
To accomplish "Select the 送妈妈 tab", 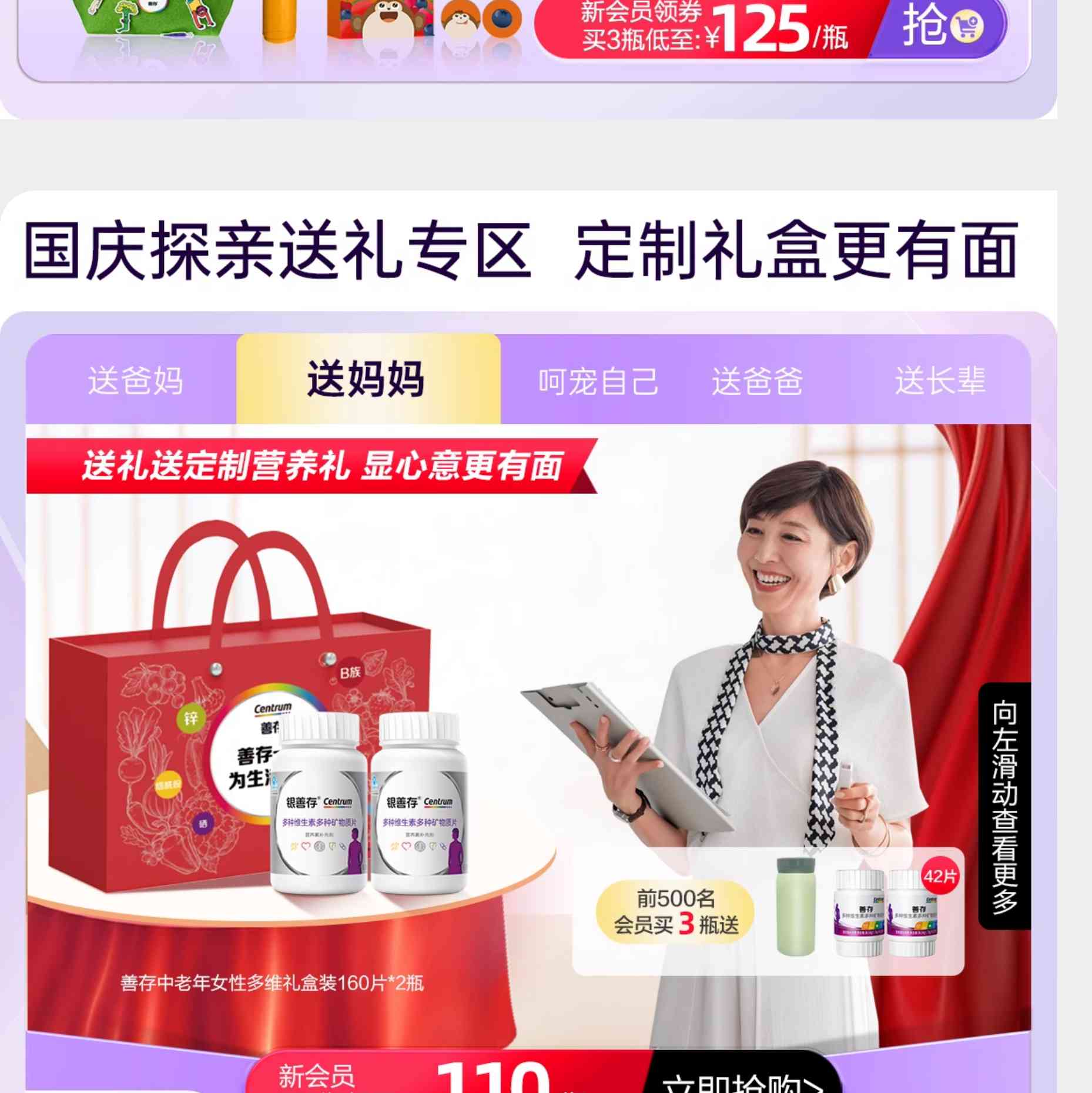I will [x=367, y=380].
